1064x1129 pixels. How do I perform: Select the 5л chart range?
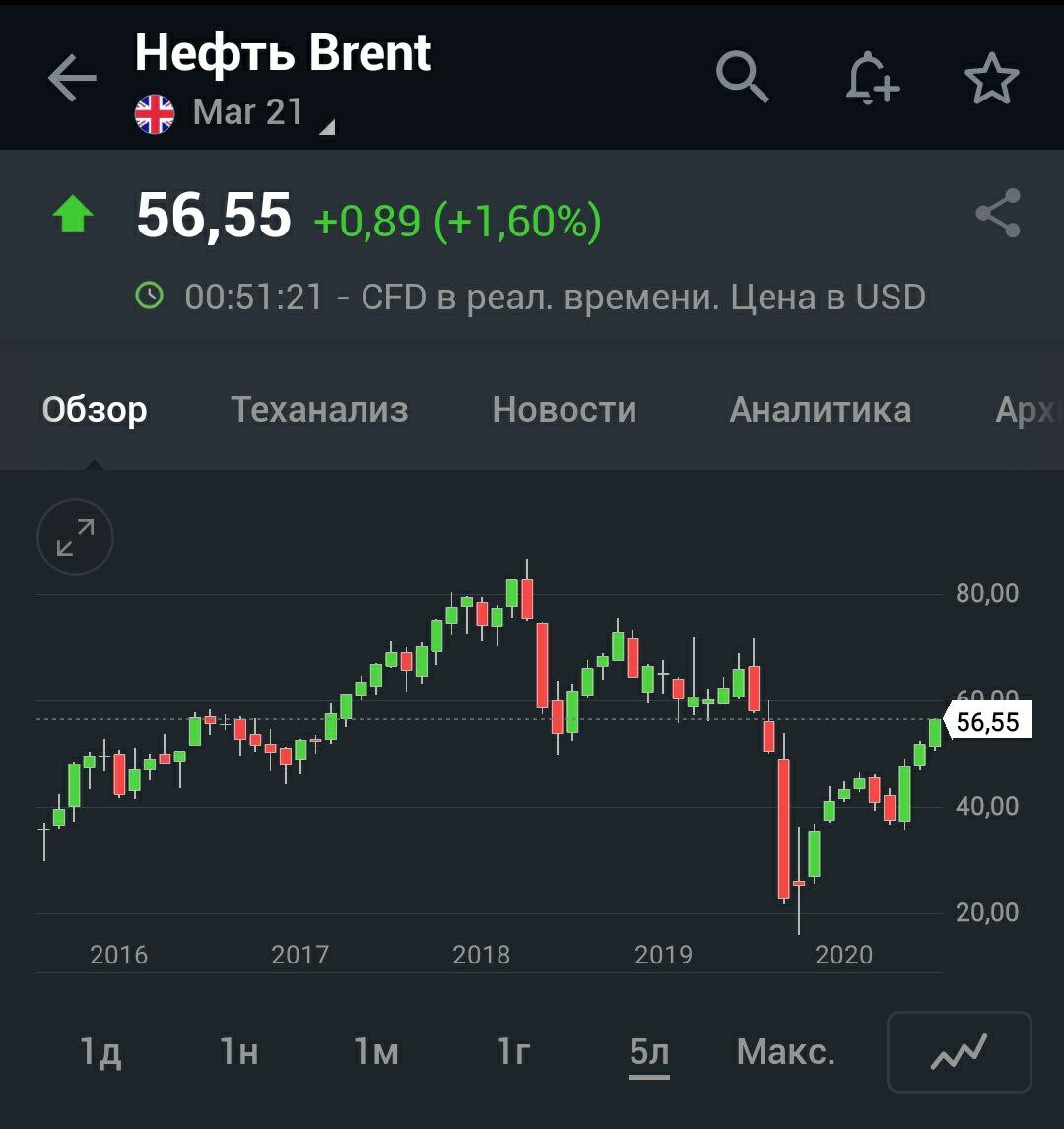click(649, 1052)
